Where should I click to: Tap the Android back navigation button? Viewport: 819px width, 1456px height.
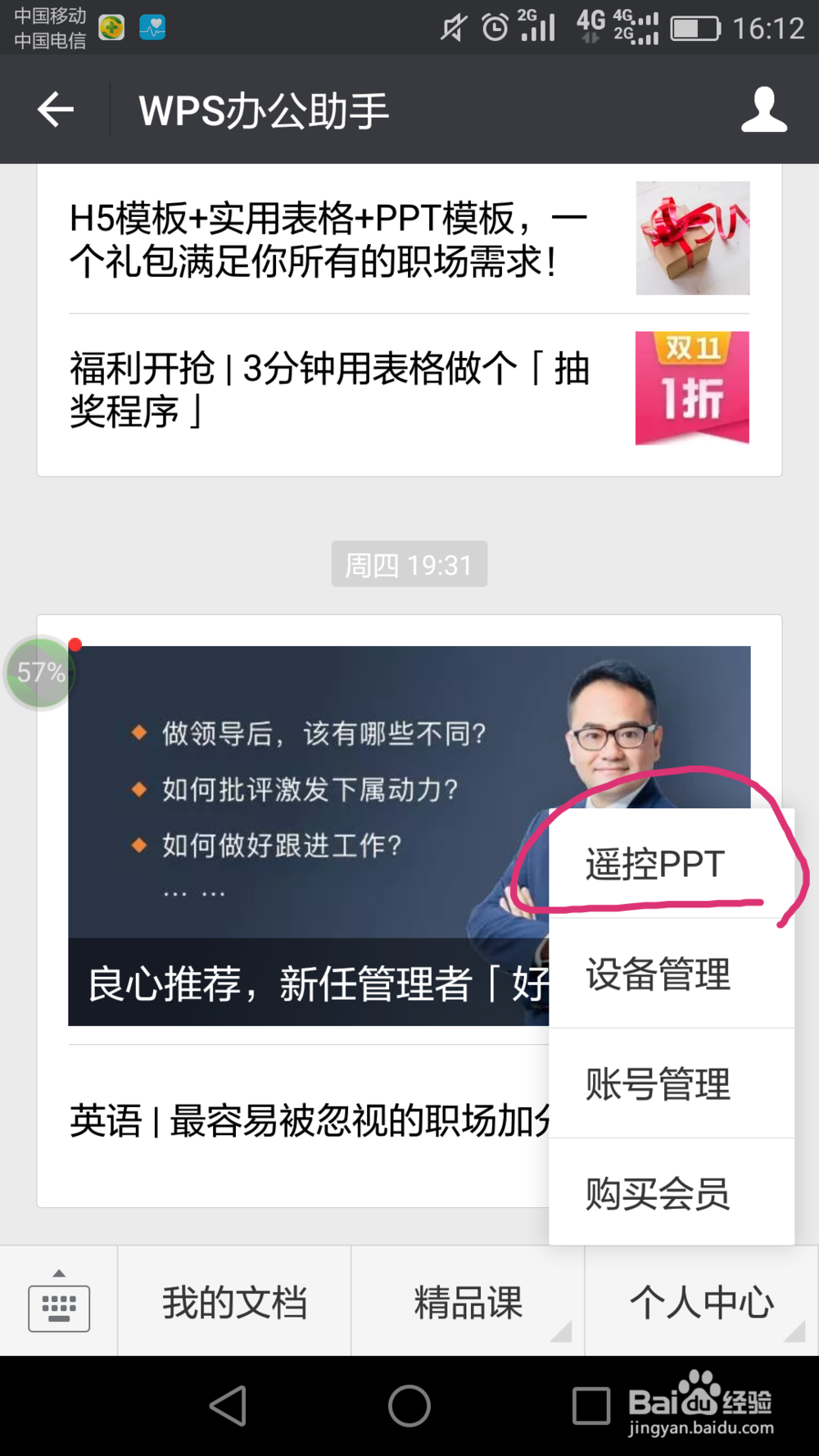coord(230,1405)
